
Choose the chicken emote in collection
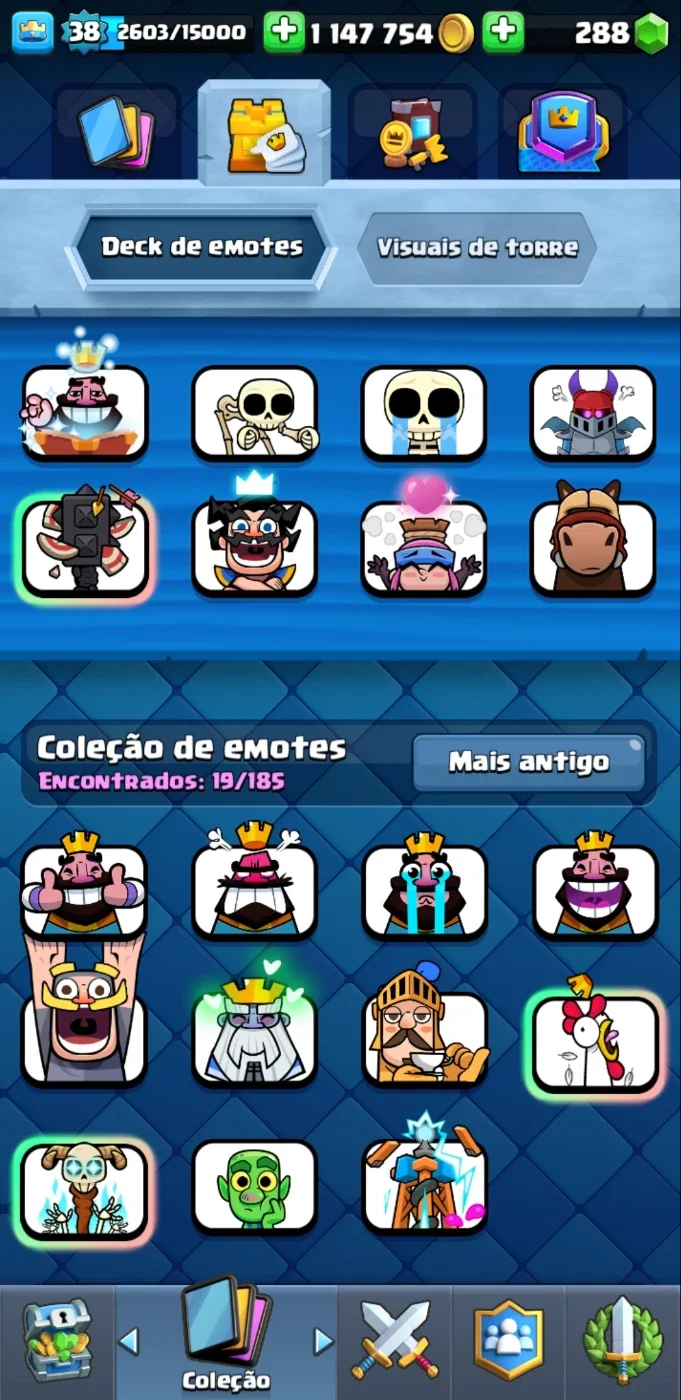[x=593, y=1040]
